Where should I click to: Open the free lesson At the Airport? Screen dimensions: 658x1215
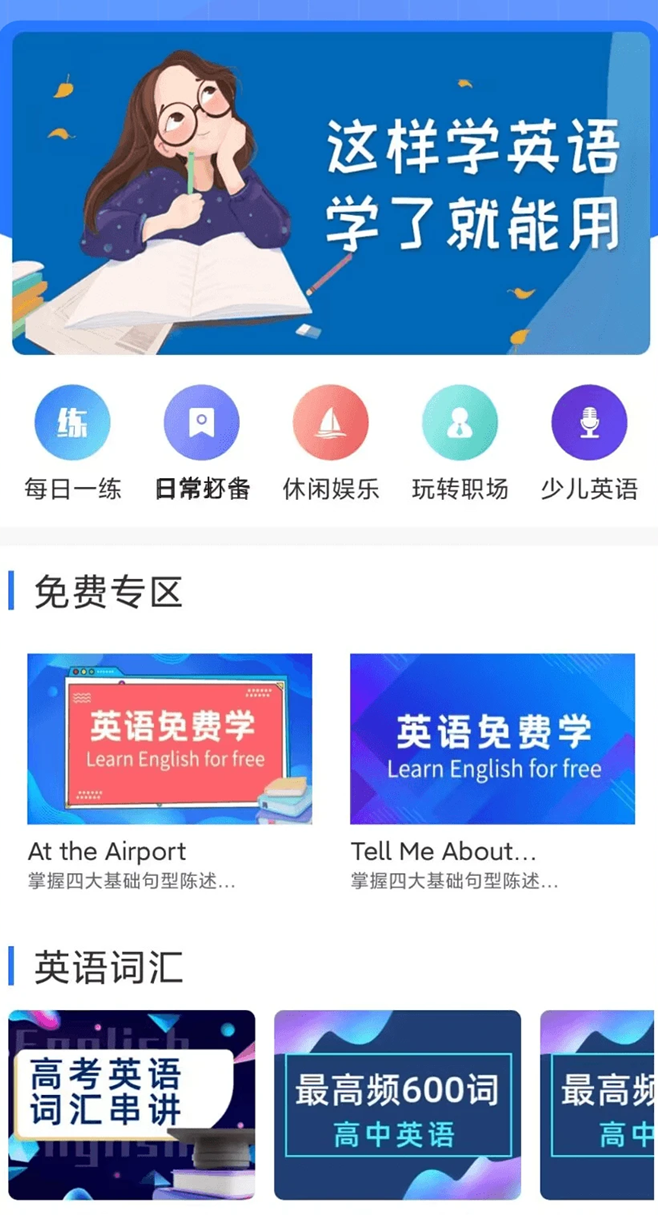point(169,739)
